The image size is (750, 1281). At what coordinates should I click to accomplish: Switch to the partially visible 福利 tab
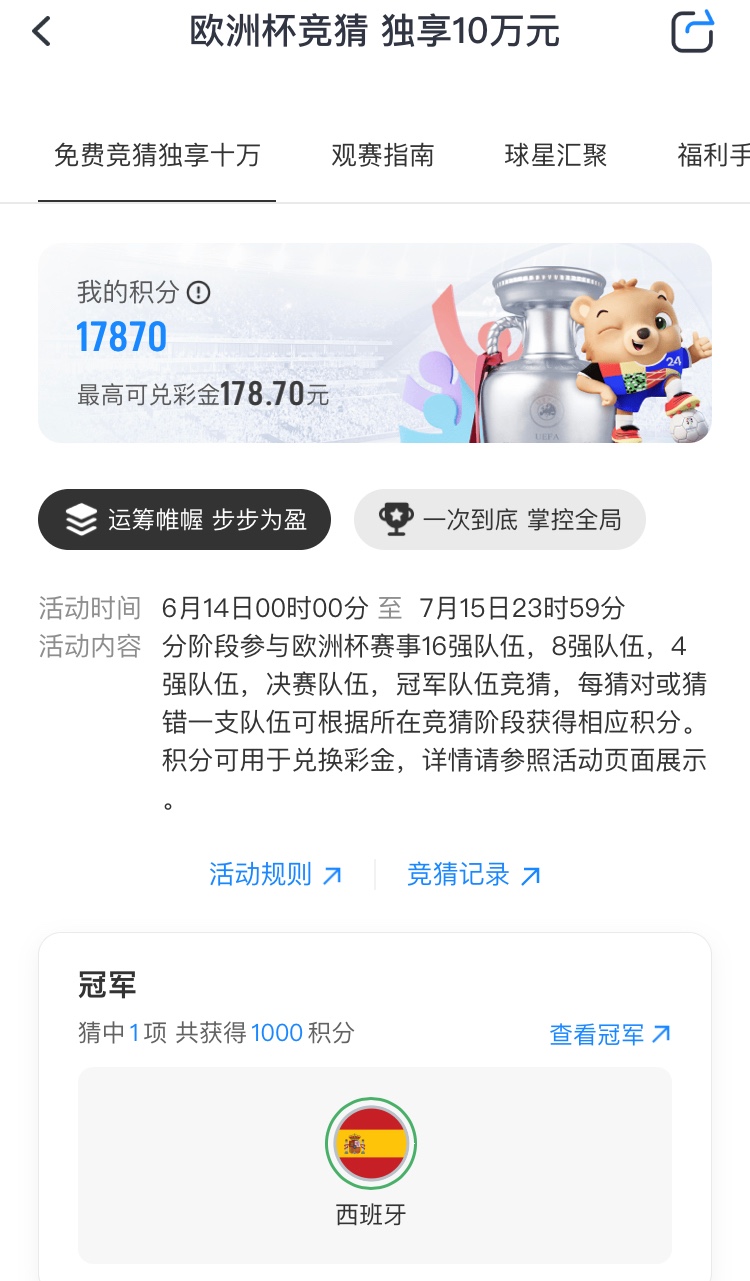712,156
